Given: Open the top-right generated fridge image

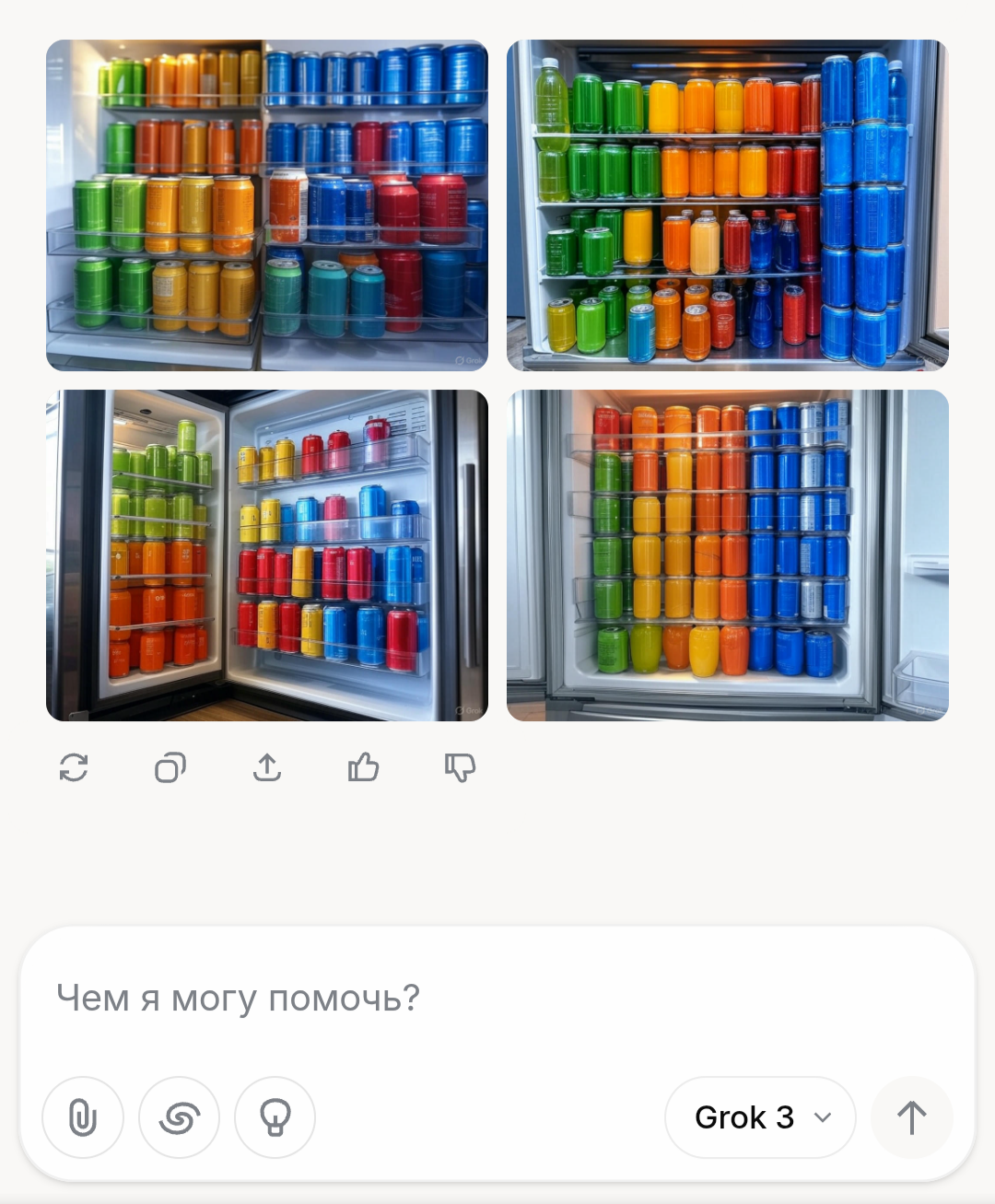Looking at the screenshot, I should tap(728, 205).
